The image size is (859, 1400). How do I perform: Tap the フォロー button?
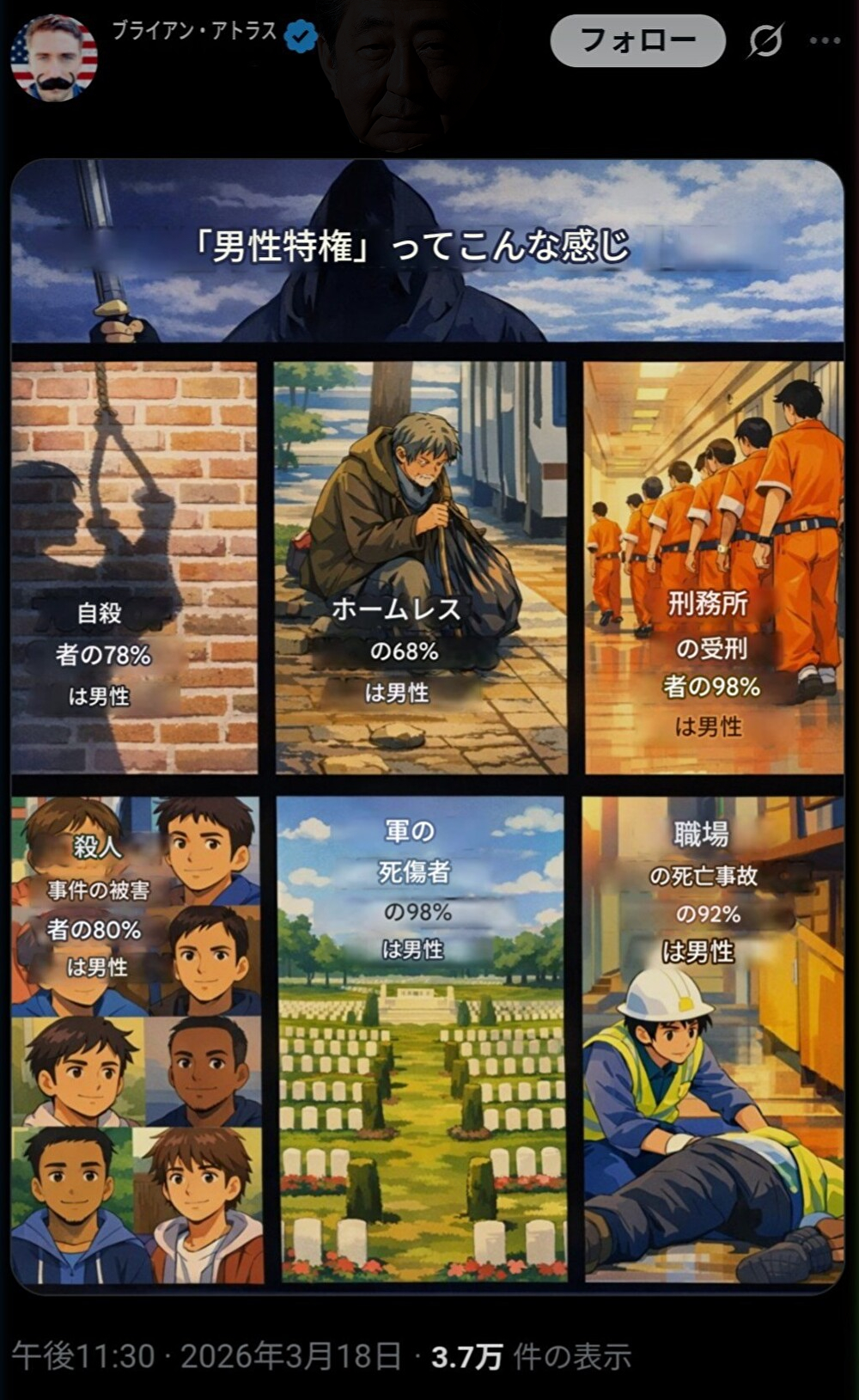point(637,40)
